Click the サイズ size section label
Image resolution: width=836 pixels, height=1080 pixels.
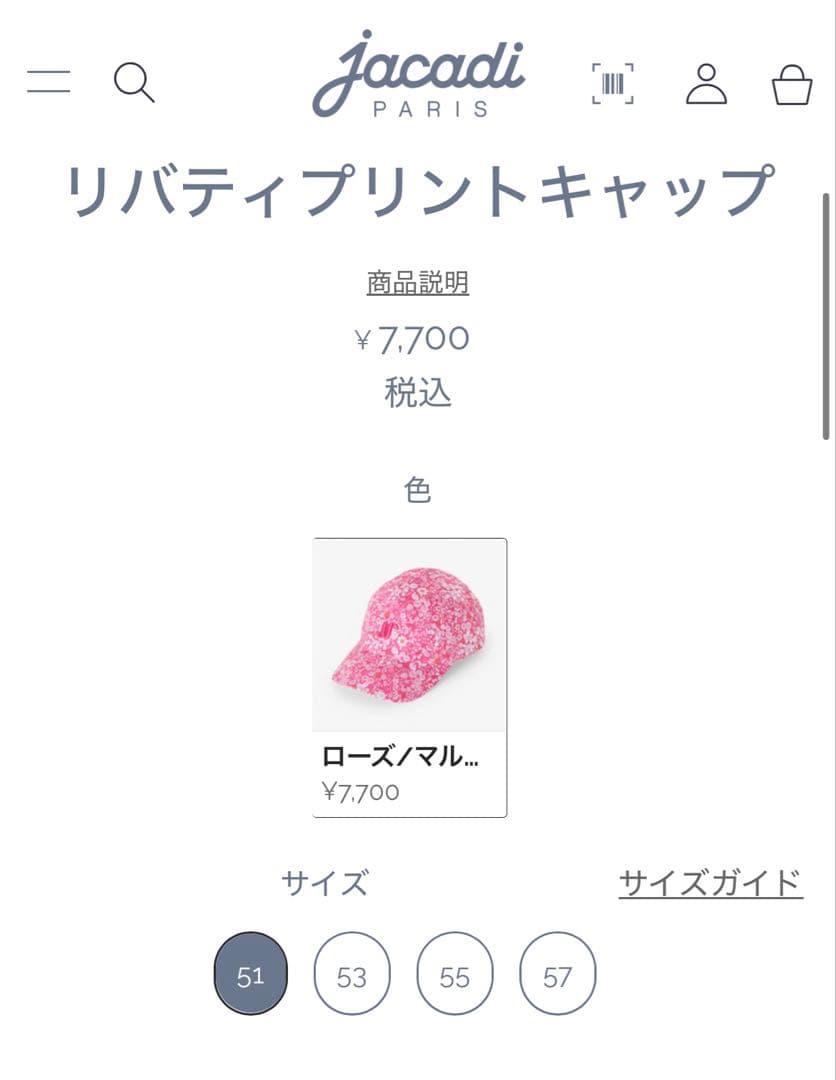click(x=324, y=881)
